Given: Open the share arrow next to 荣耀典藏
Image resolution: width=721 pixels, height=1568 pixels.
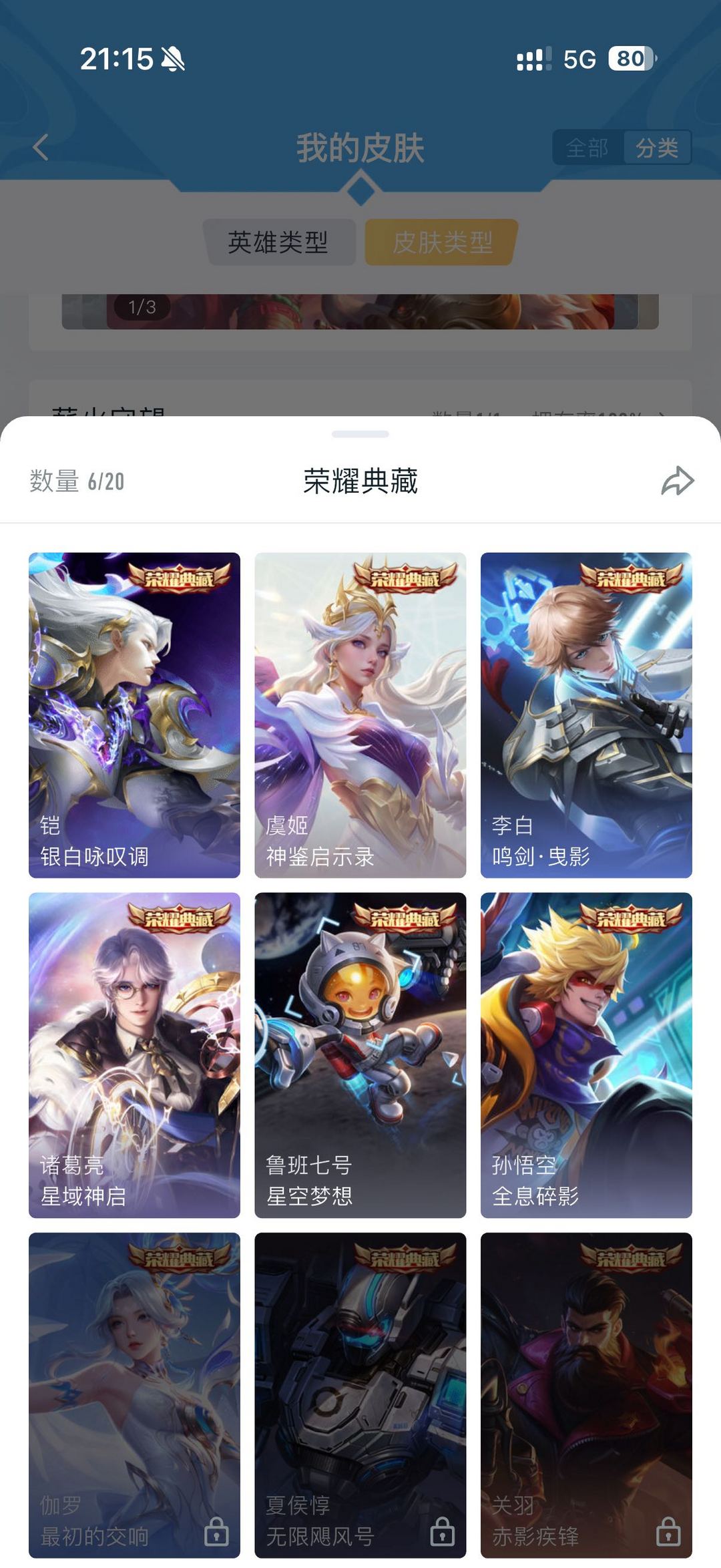Looking at the screenshot, I should click(x=677, y=479).
